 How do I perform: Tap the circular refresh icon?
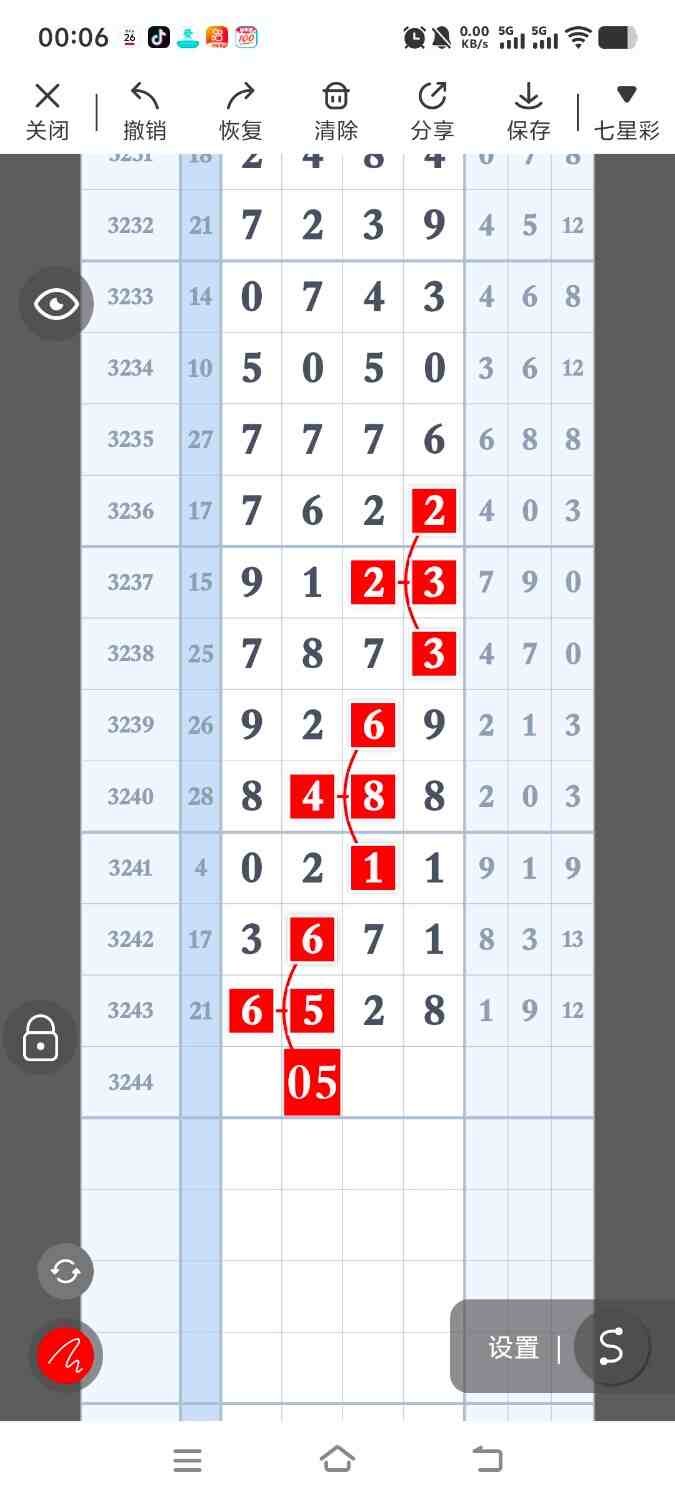coord(66,1271)
